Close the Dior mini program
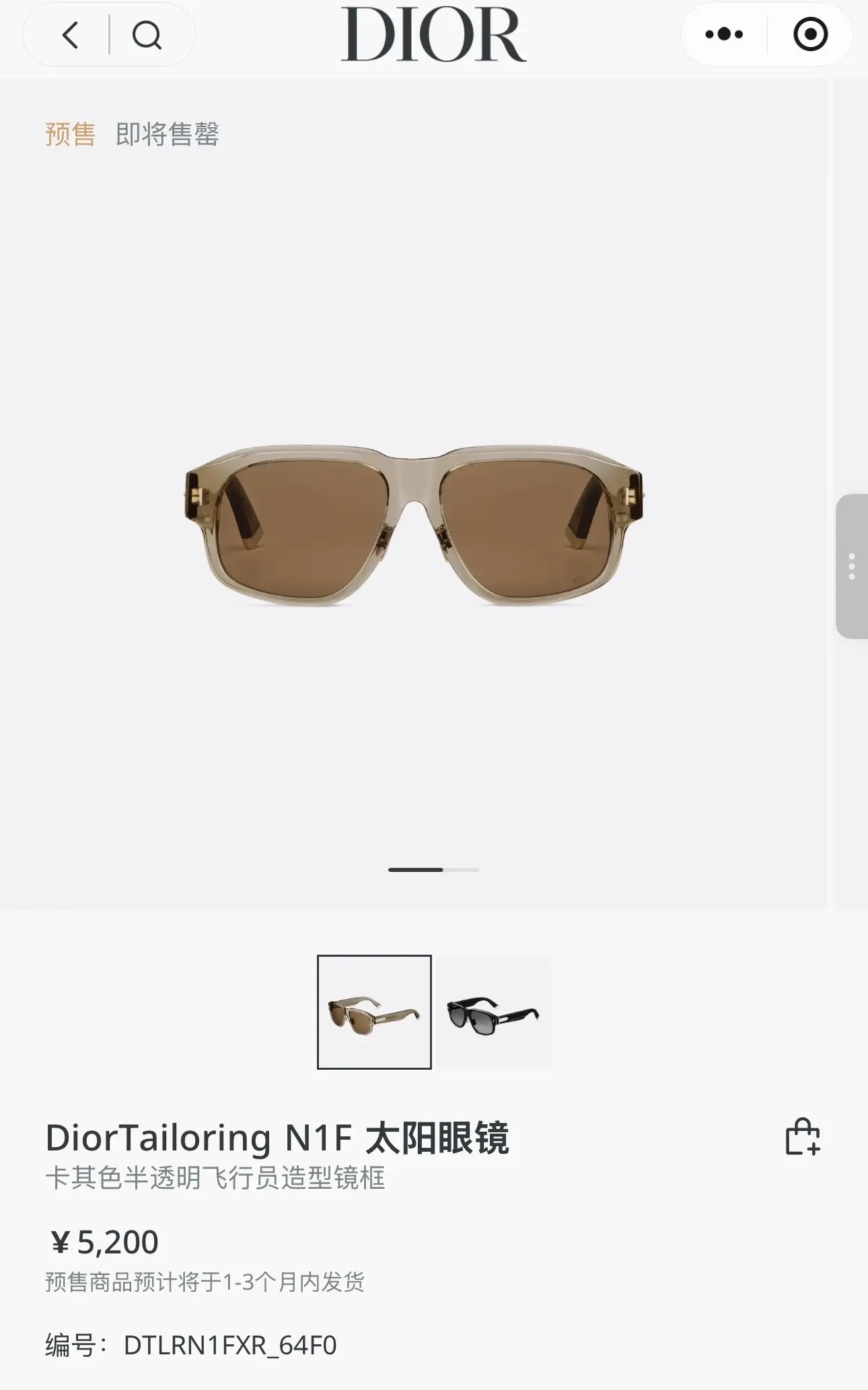 (x=810, y=34)
